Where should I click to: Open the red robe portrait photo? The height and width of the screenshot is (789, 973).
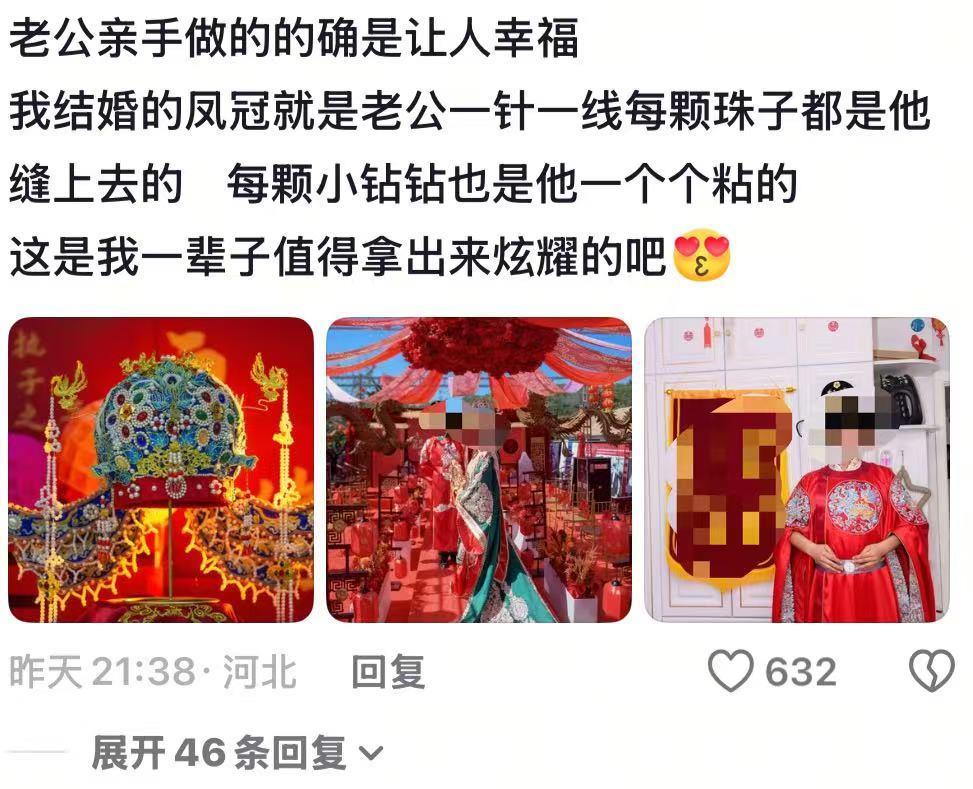pos(796,470)
